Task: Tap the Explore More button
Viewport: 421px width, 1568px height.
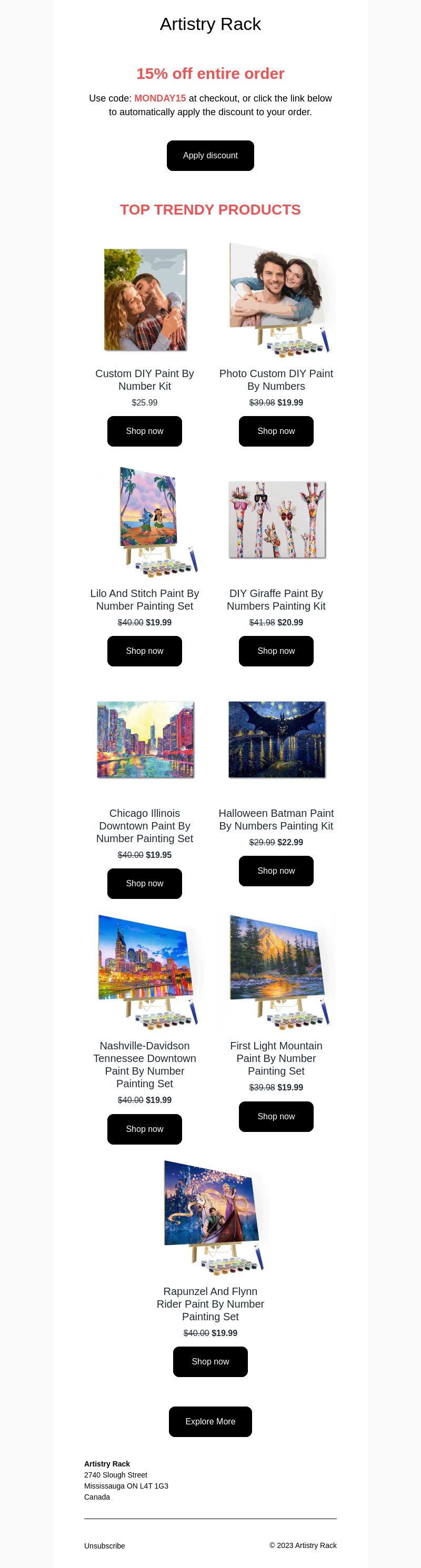Action: (210, 1421)
